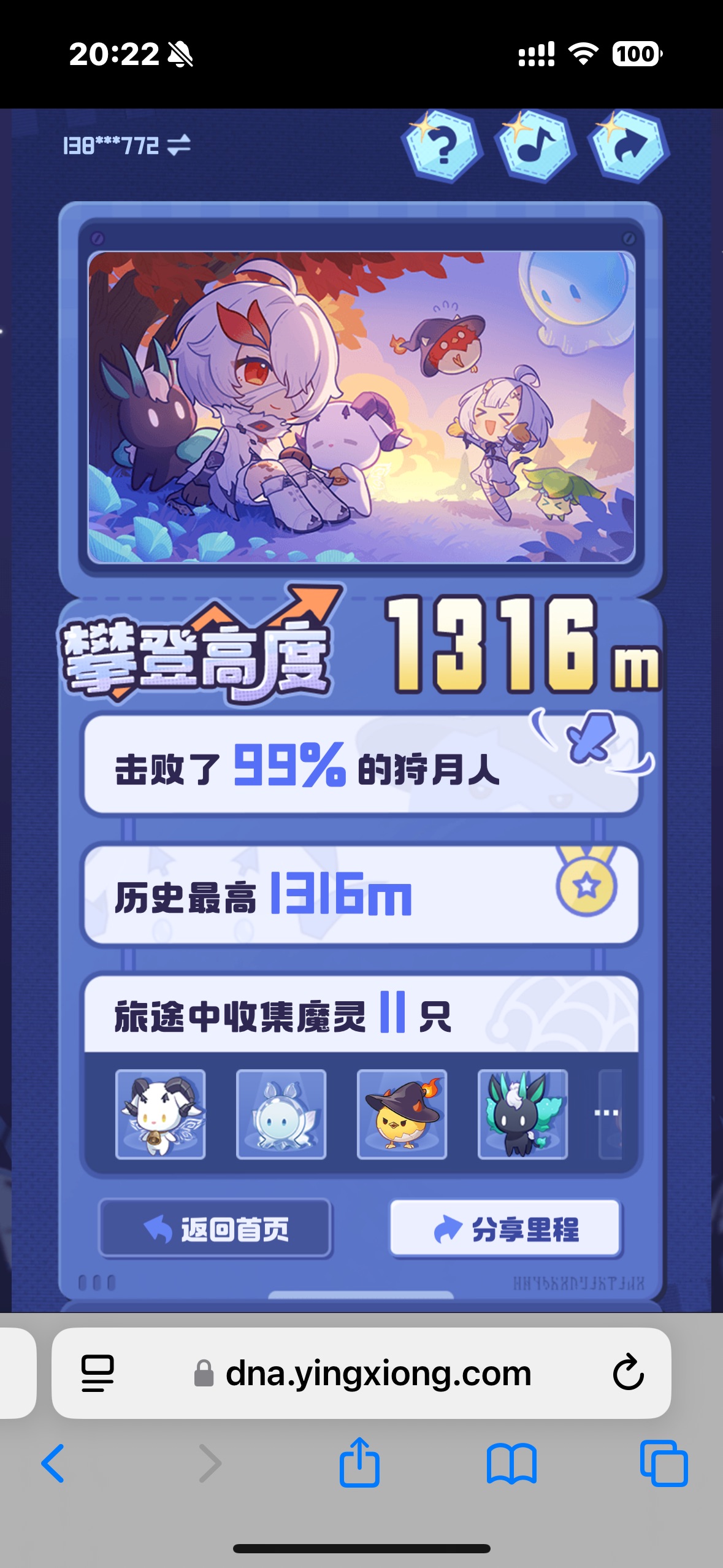Open Safari page settings menu icon
Viewport: 723px width, 1568px height.
[98, 1373]
